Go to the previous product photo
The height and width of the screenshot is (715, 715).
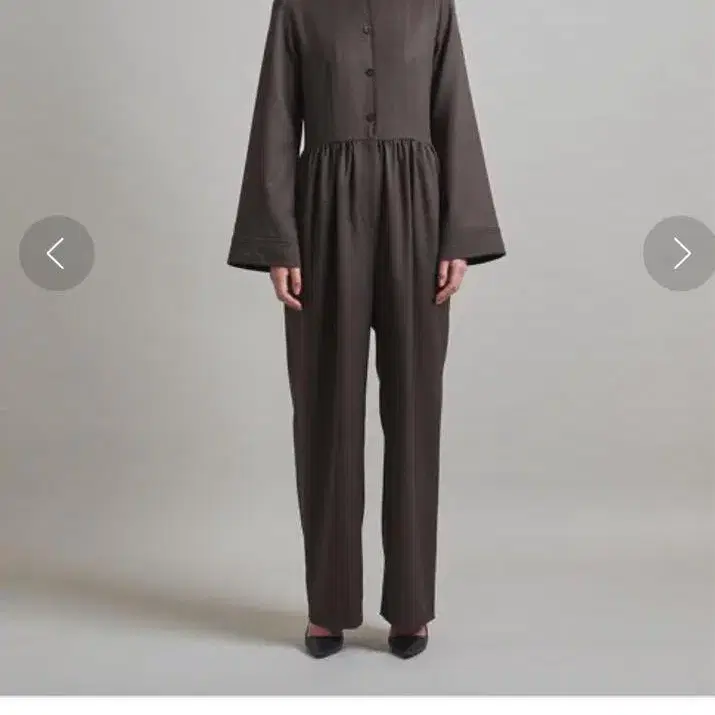(57, 253)
